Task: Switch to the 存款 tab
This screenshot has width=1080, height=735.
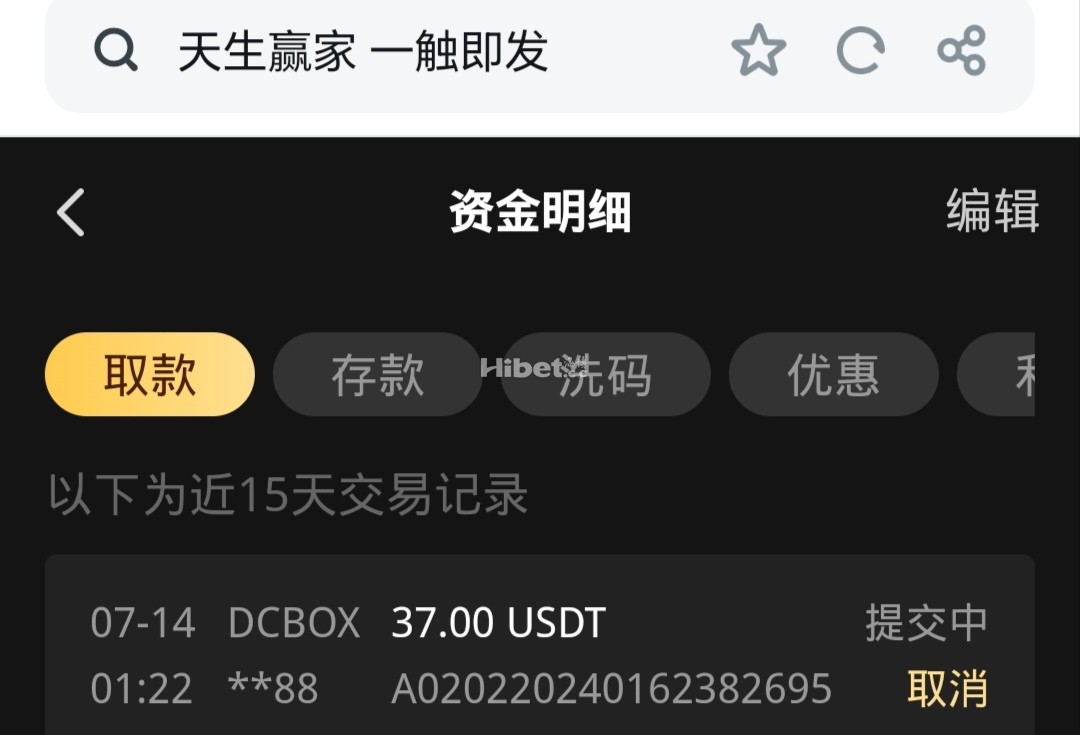Action: click(378, 375)
